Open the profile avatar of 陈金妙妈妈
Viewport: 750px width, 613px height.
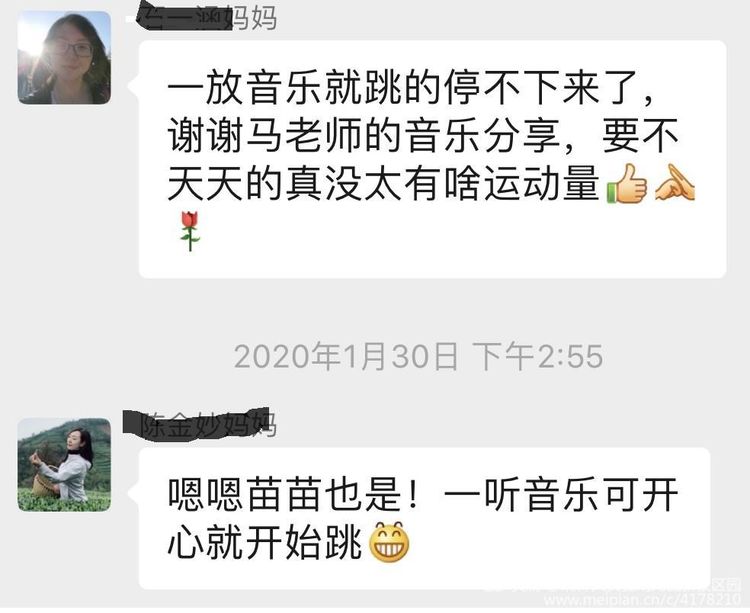coord(64,465)
